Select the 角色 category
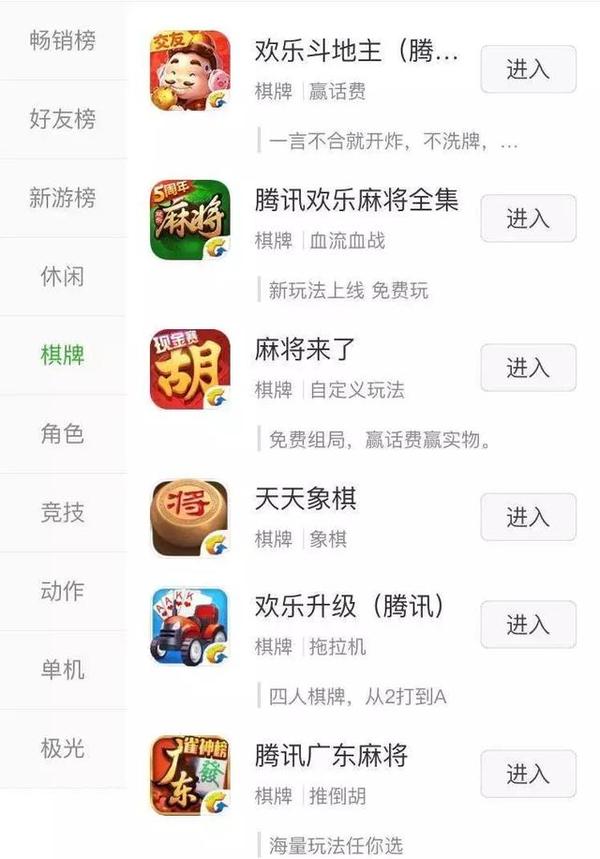The image size is (600, 859). [x=62, y=433]
